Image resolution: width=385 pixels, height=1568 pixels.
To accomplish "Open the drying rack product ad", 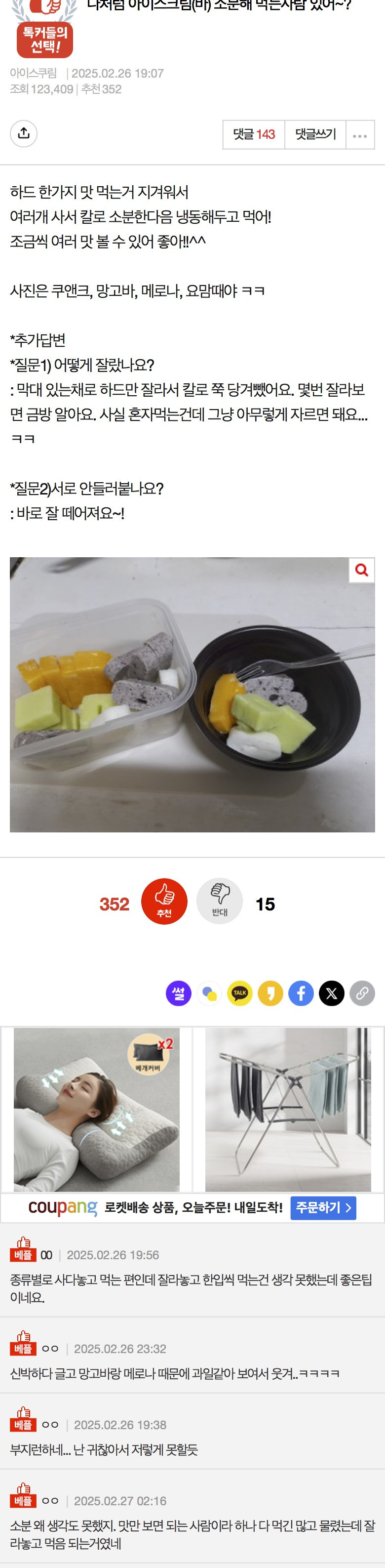I will click(x=288, y=1109).
